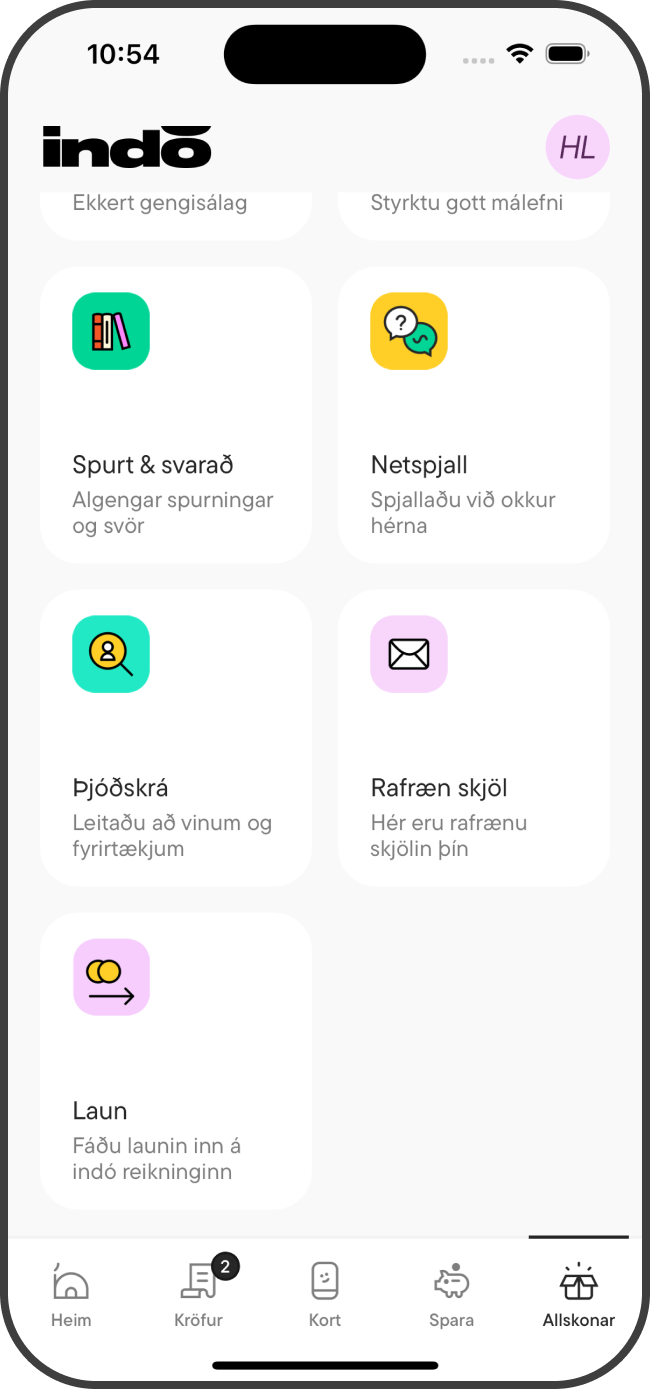Go to the Heim tab

[71, 1293]
